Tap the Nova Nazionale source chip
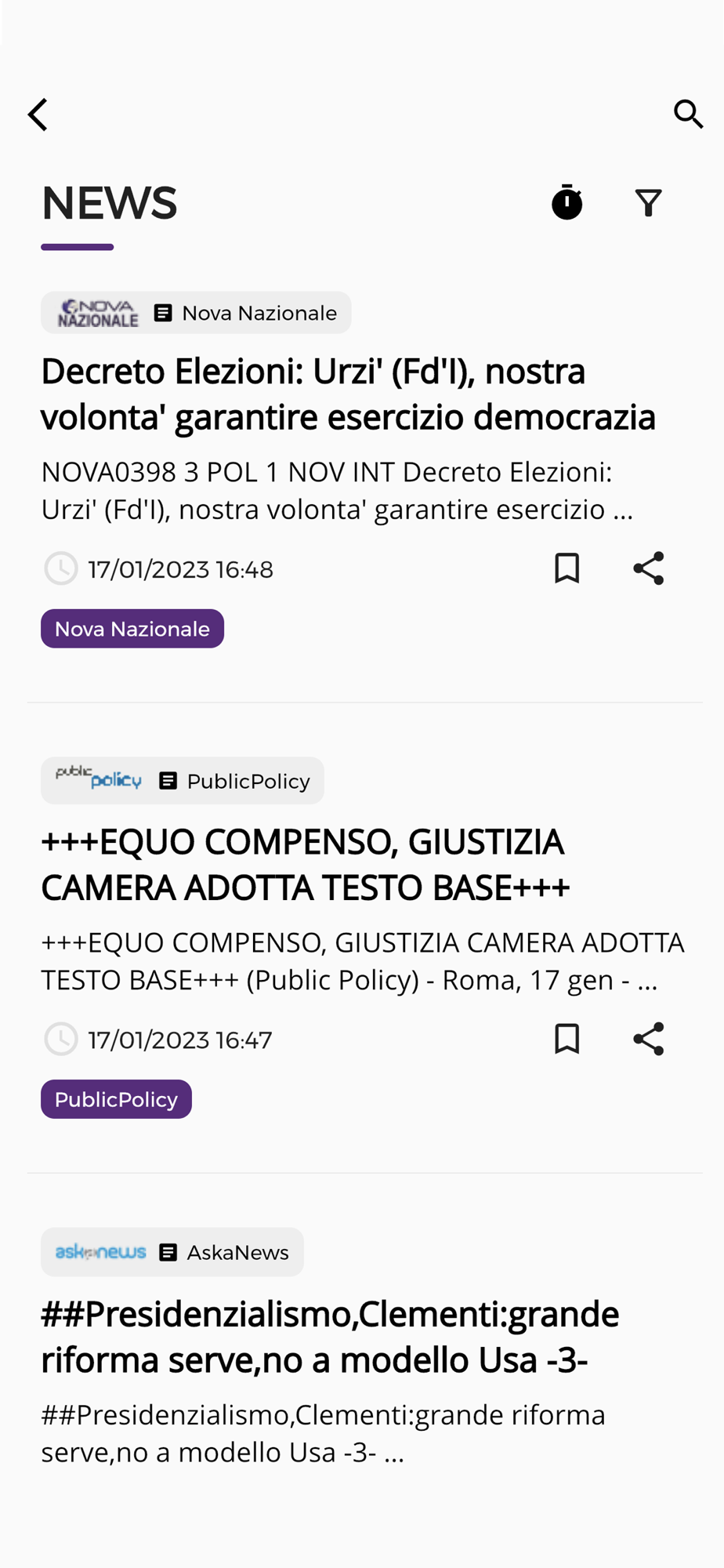724x1568 pixels. click(x=196, y=313)
